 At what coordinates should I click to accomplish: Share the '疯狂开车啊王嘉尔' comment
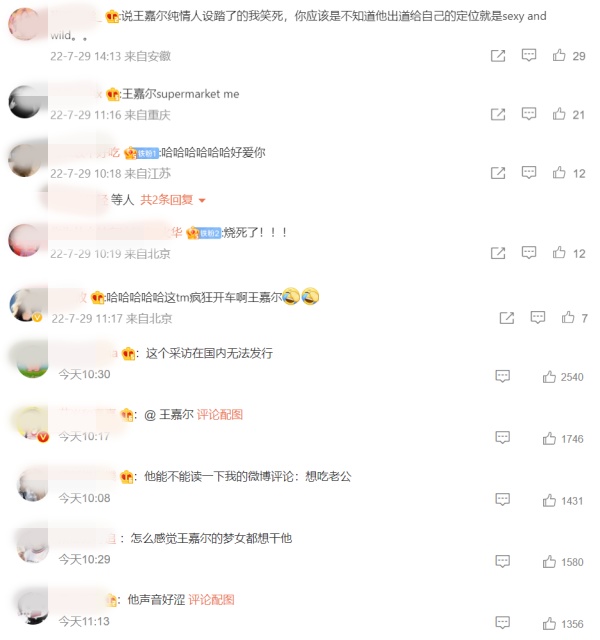[507, 318]
